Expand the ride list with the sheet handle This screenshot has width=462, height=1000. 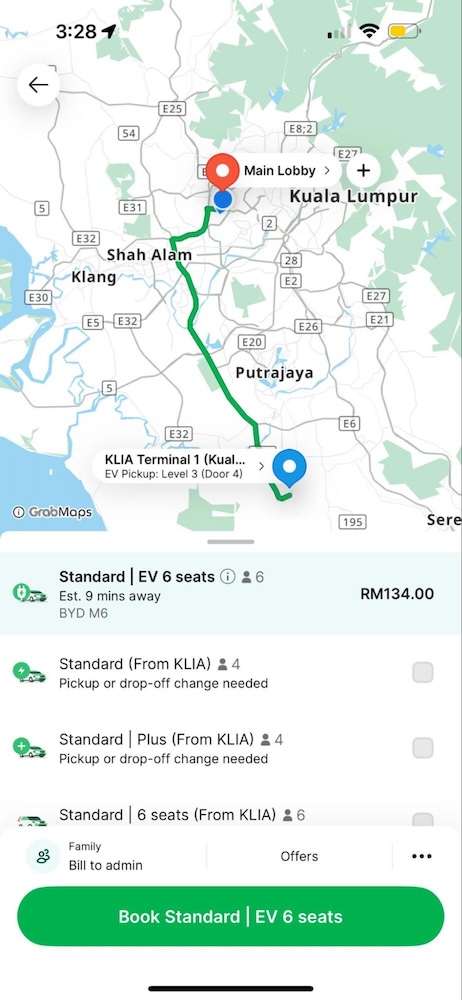click(231, 542)
